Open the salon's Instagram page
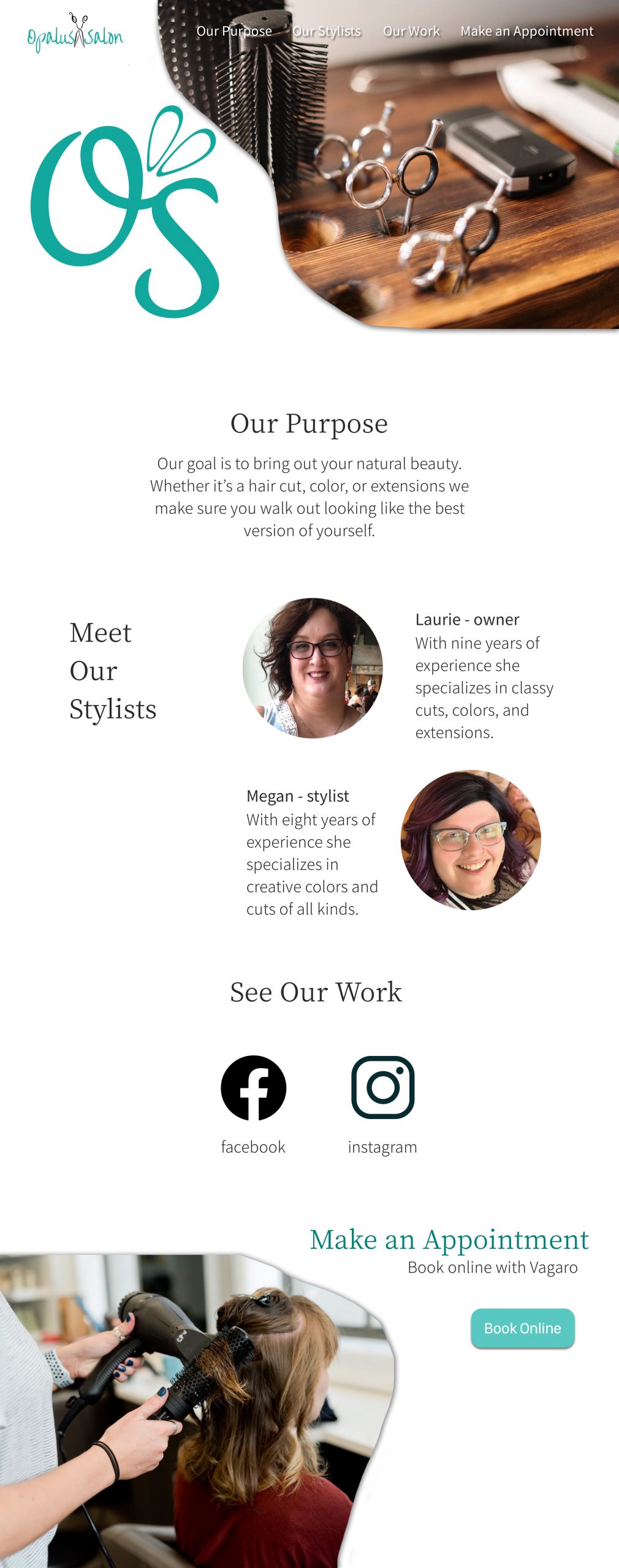 [382, 1087]
